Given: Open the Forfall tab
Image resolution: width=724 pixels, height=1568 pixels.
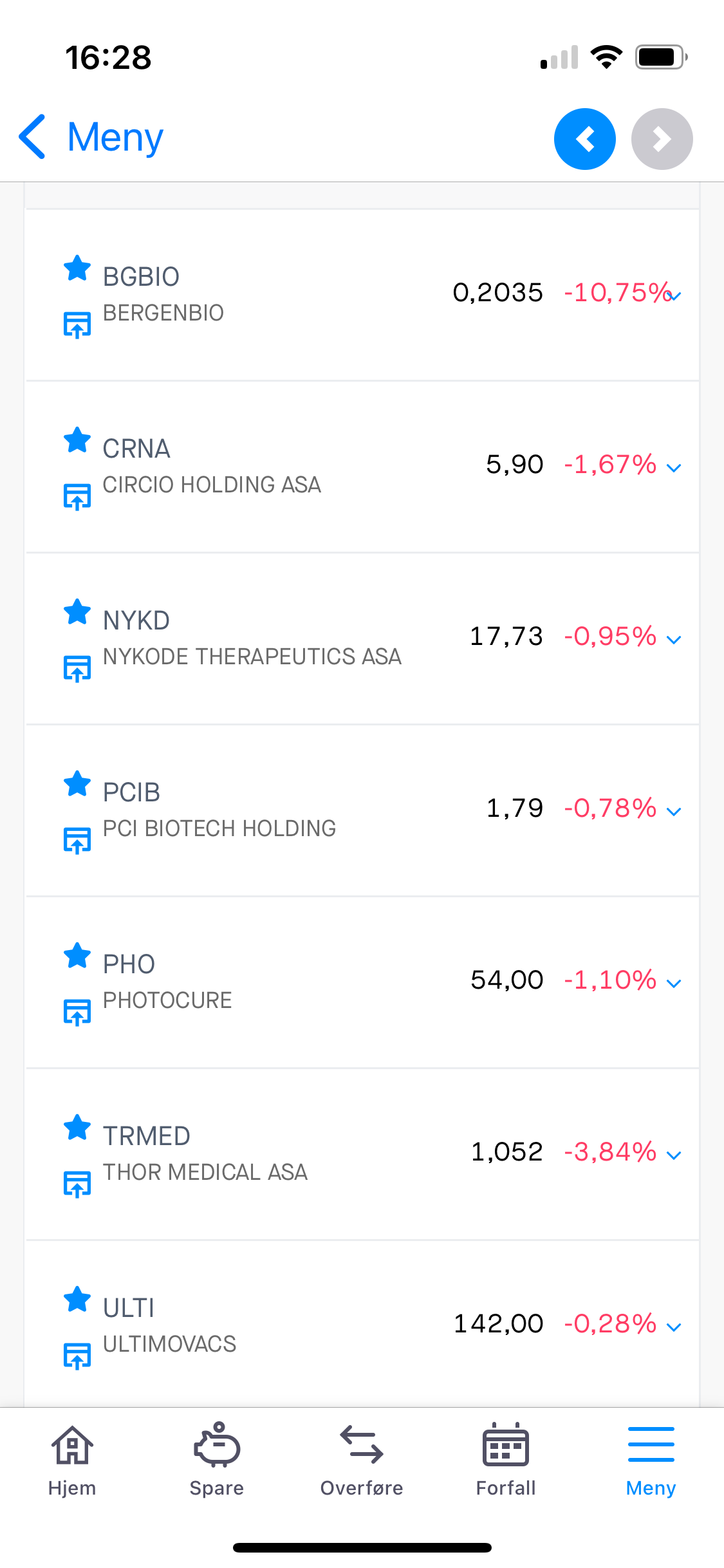Looking at the screenshot, I should click(506, 1460).
